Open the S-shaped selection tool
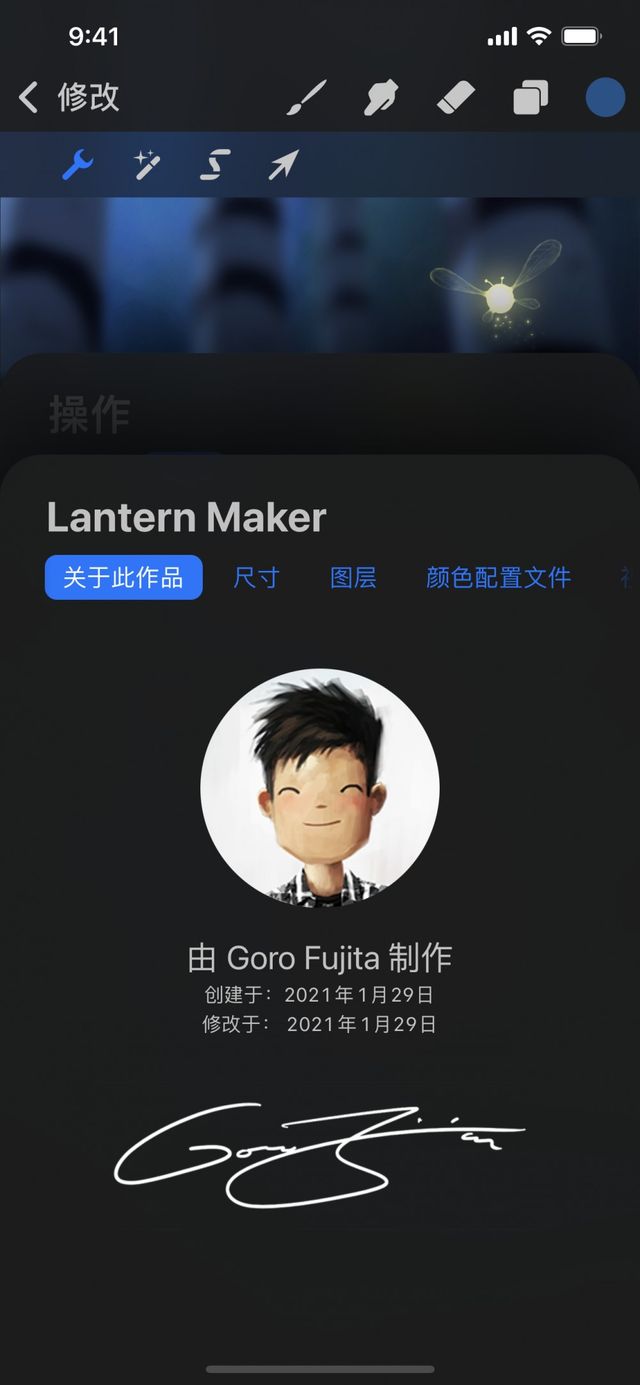640x1385 pixels. coord(215,165)
